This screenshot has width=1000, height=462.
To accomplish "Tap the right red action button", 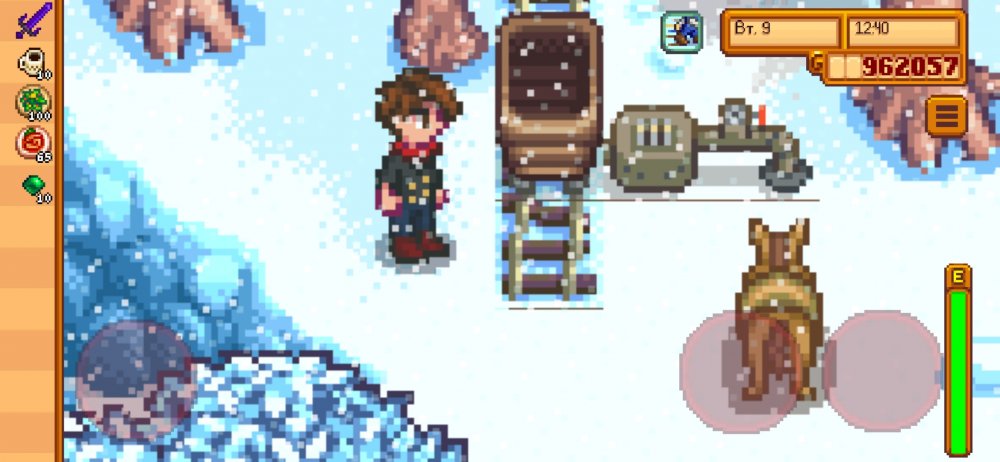I will [882, 370].
